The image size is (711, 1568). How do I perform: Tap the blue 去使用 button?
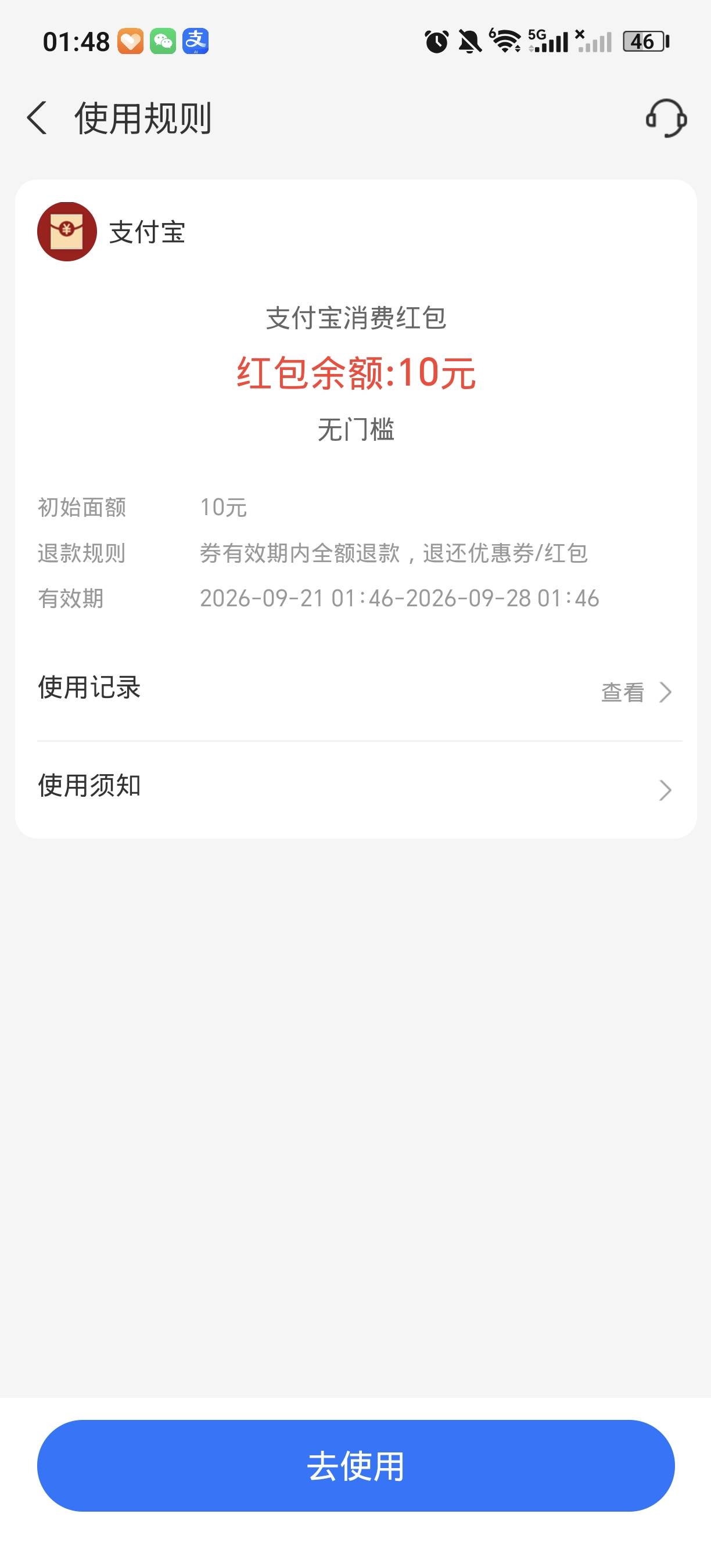click(x=355, y=1465)
